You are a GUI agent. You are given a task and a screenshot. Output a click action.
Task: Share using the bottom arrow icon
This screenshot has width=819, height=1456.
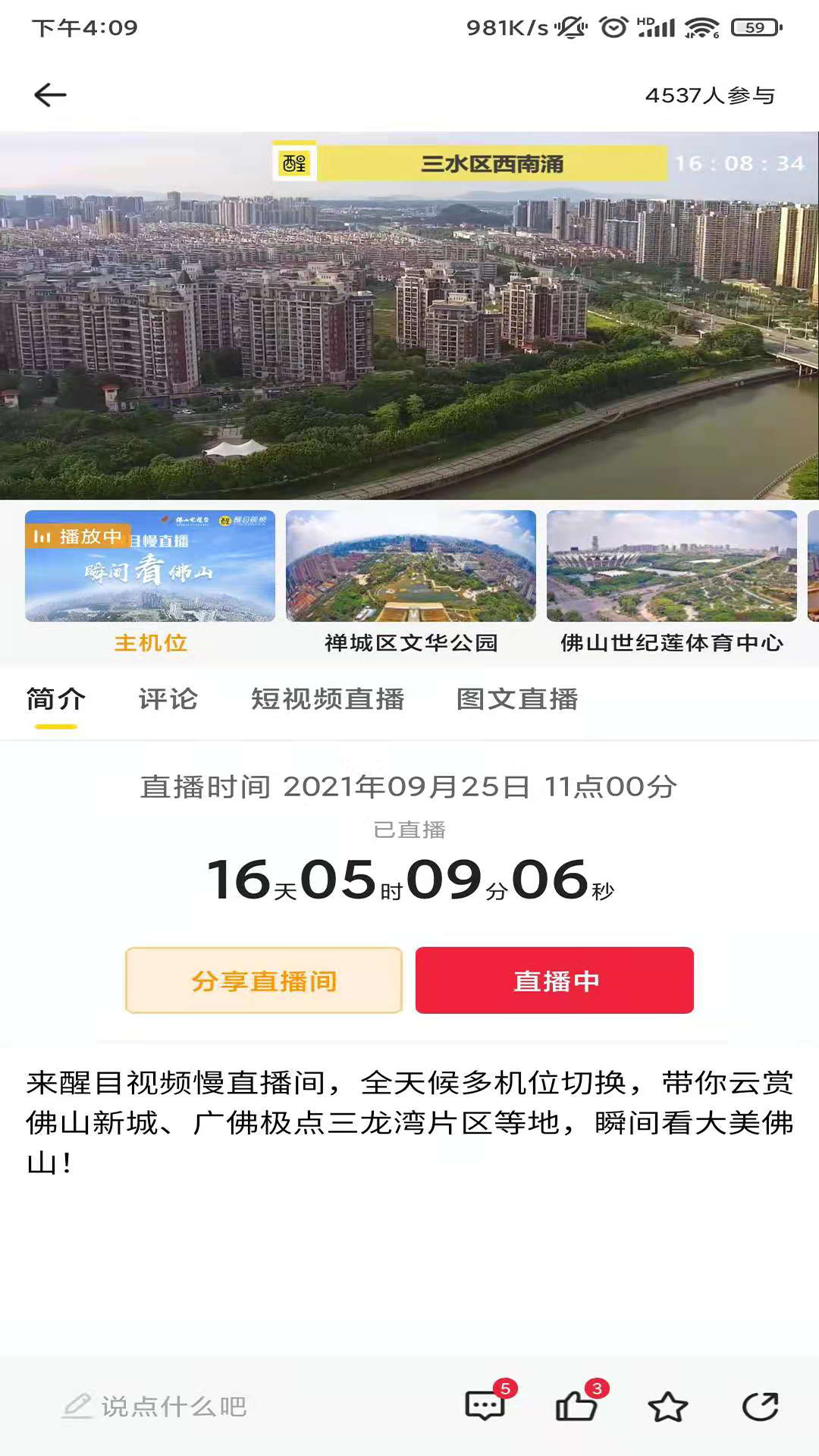click(x=760, y=1406)
